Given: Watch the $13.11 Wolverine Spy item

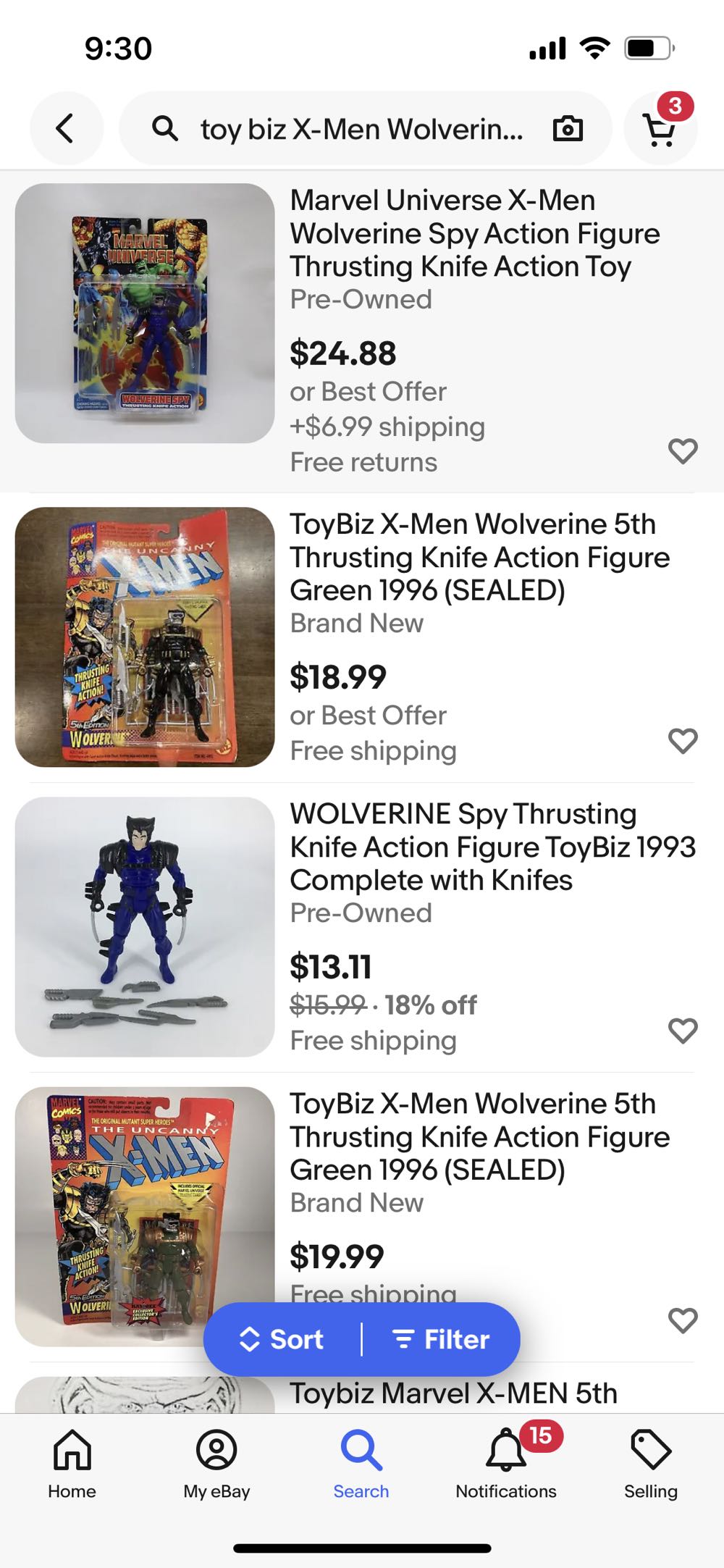Looking at the screenshot, I should (x=682, y=1031).
